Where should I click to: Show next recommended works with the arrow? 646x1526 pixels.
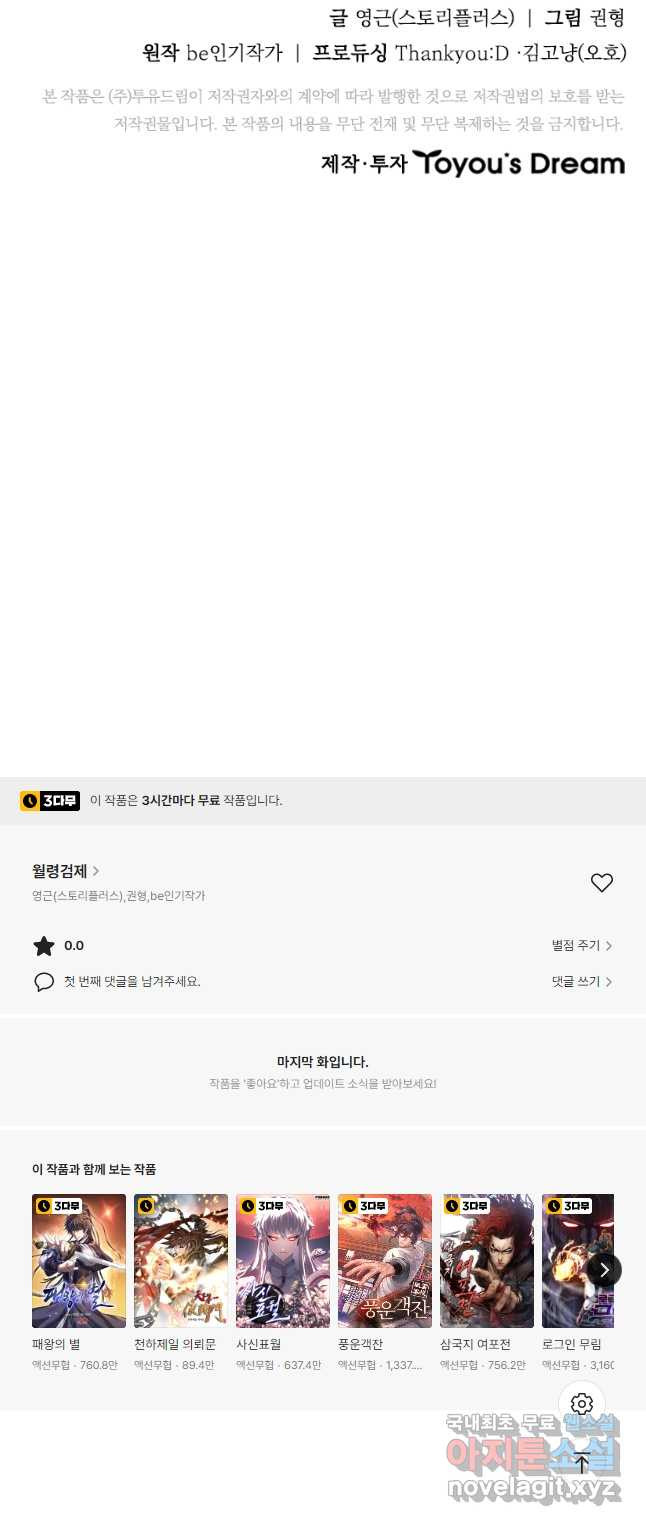(x=604, y=1270)
